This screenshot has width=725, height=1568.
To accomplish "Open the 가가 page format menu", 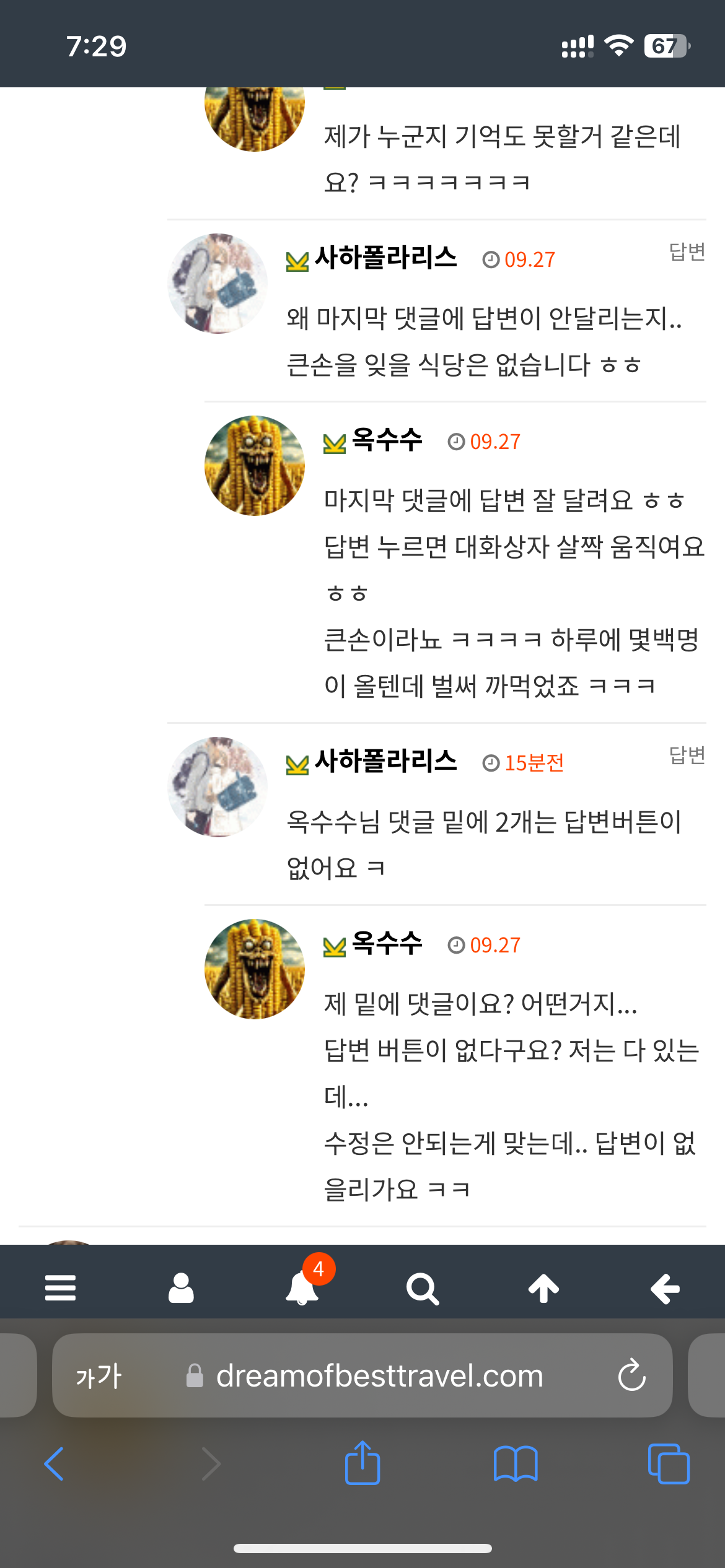I will pyautogui.click(x=99, y=1377).
